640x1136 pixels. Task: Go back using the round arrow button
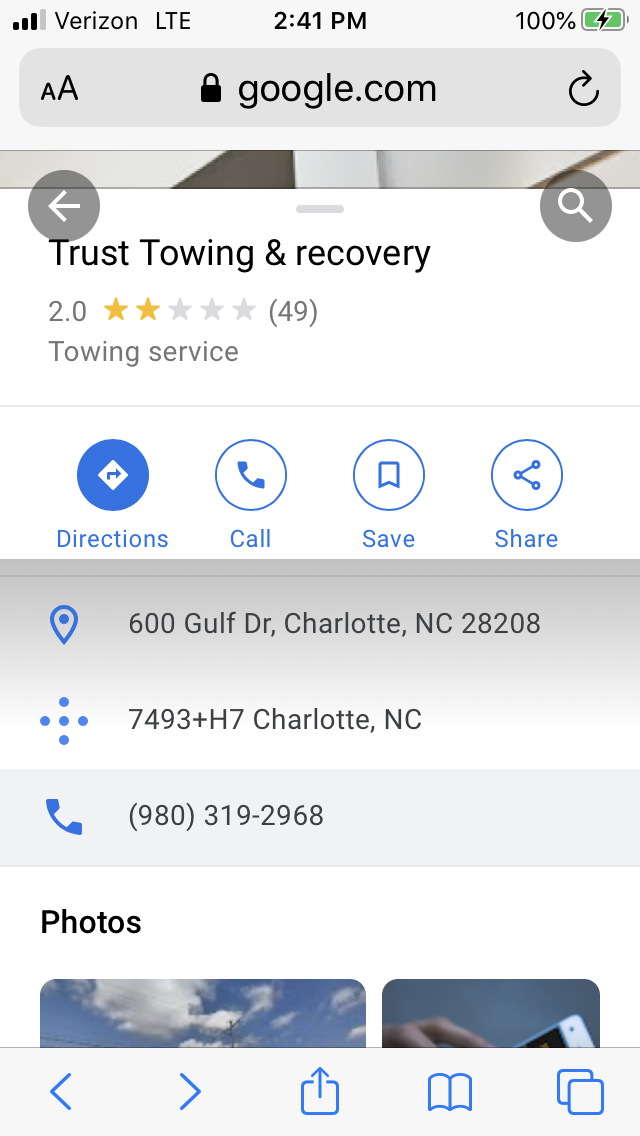(x=64, y=206)
